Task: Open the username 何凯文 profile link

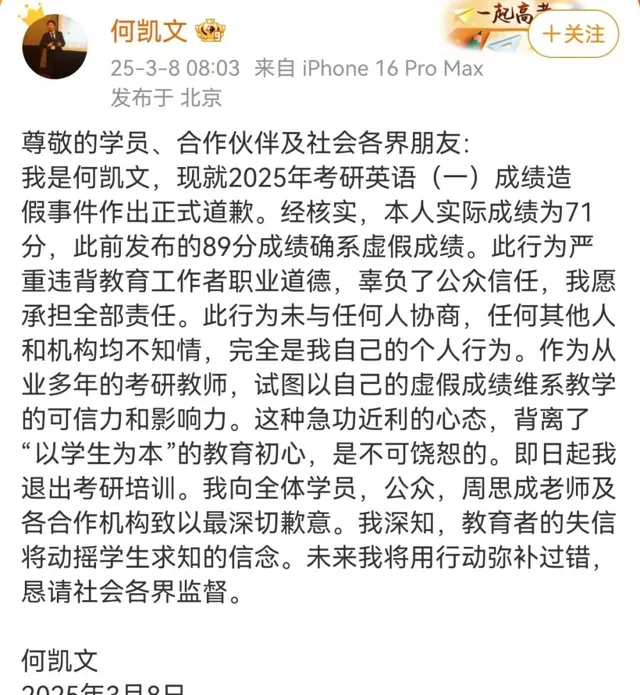Action: pyautogui.click(x=149, y=32)
